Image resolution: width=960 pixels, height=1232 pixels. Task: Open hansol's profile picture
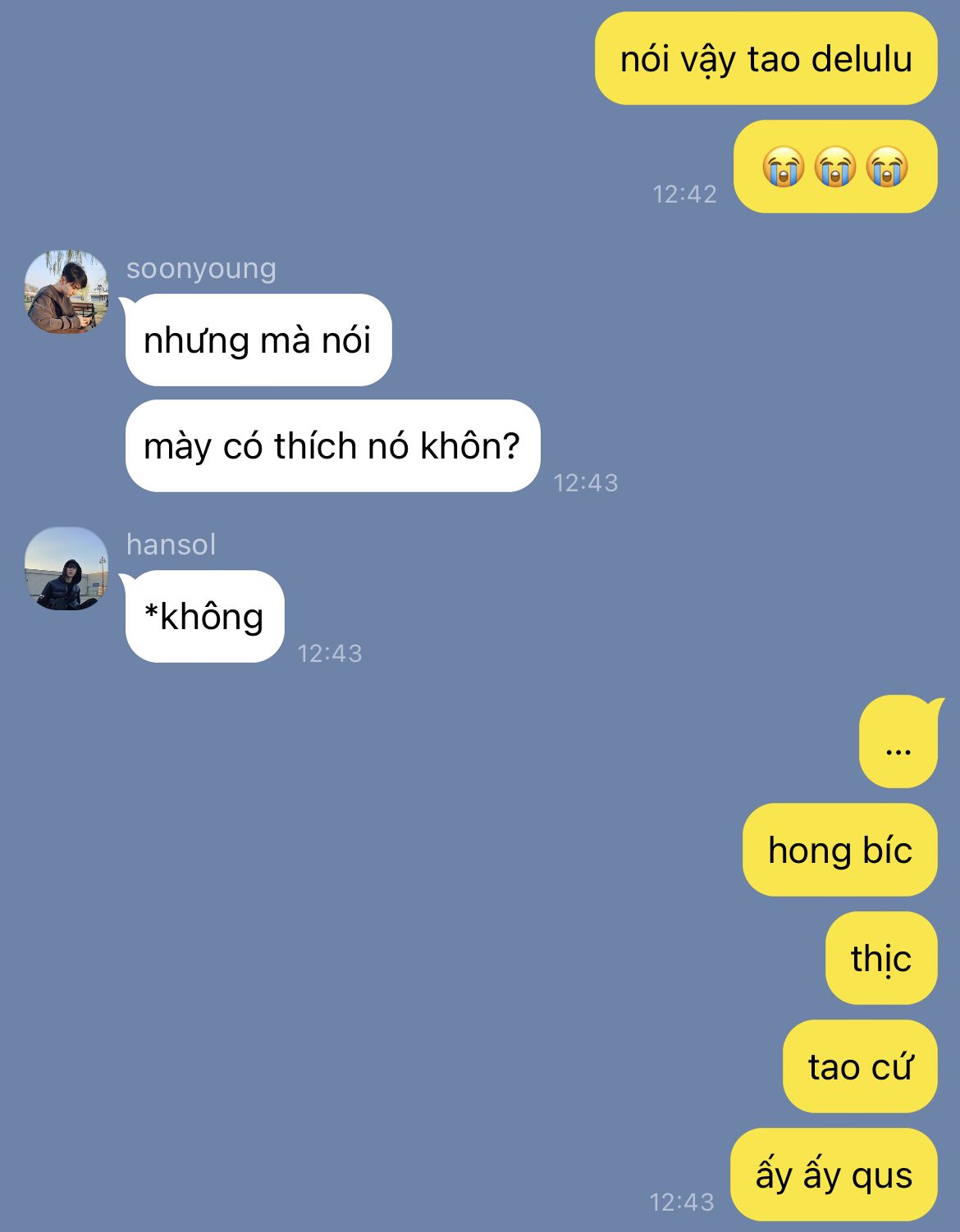coord(66,568)
